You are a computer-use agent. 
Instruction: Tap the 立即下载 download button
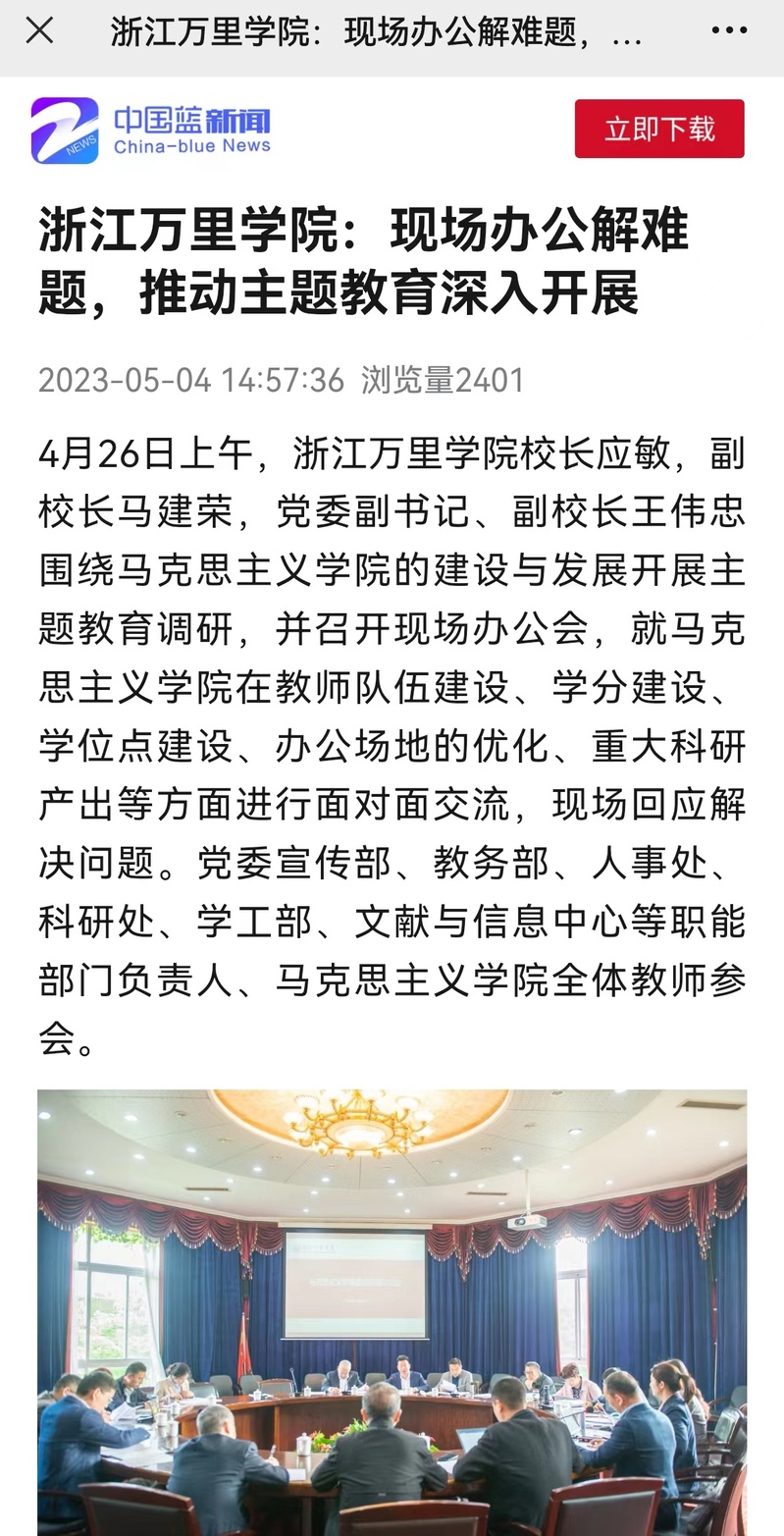(x=659, y=129)
